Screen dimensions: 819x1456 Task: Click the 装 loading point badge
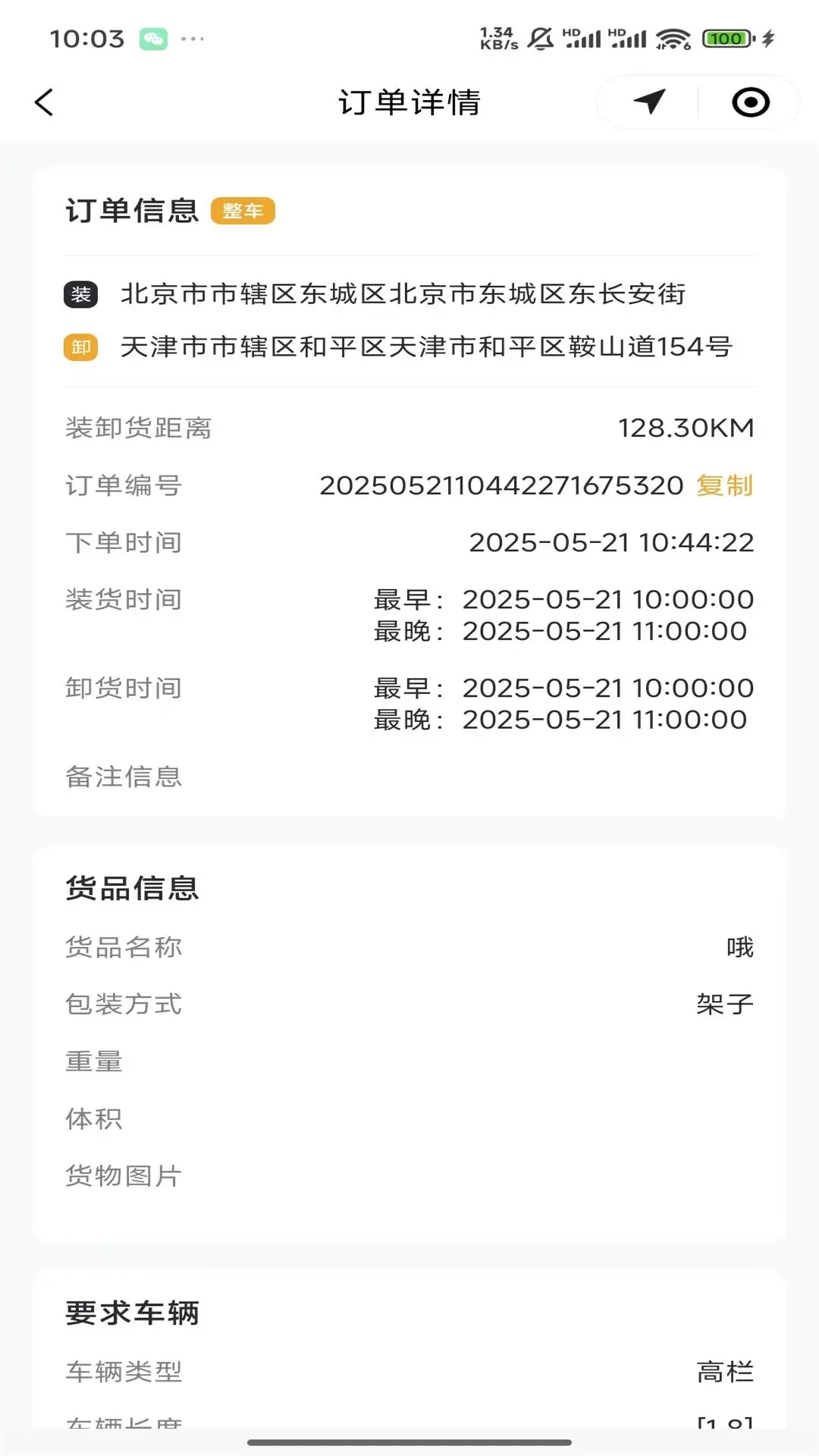tap(80, 296)
